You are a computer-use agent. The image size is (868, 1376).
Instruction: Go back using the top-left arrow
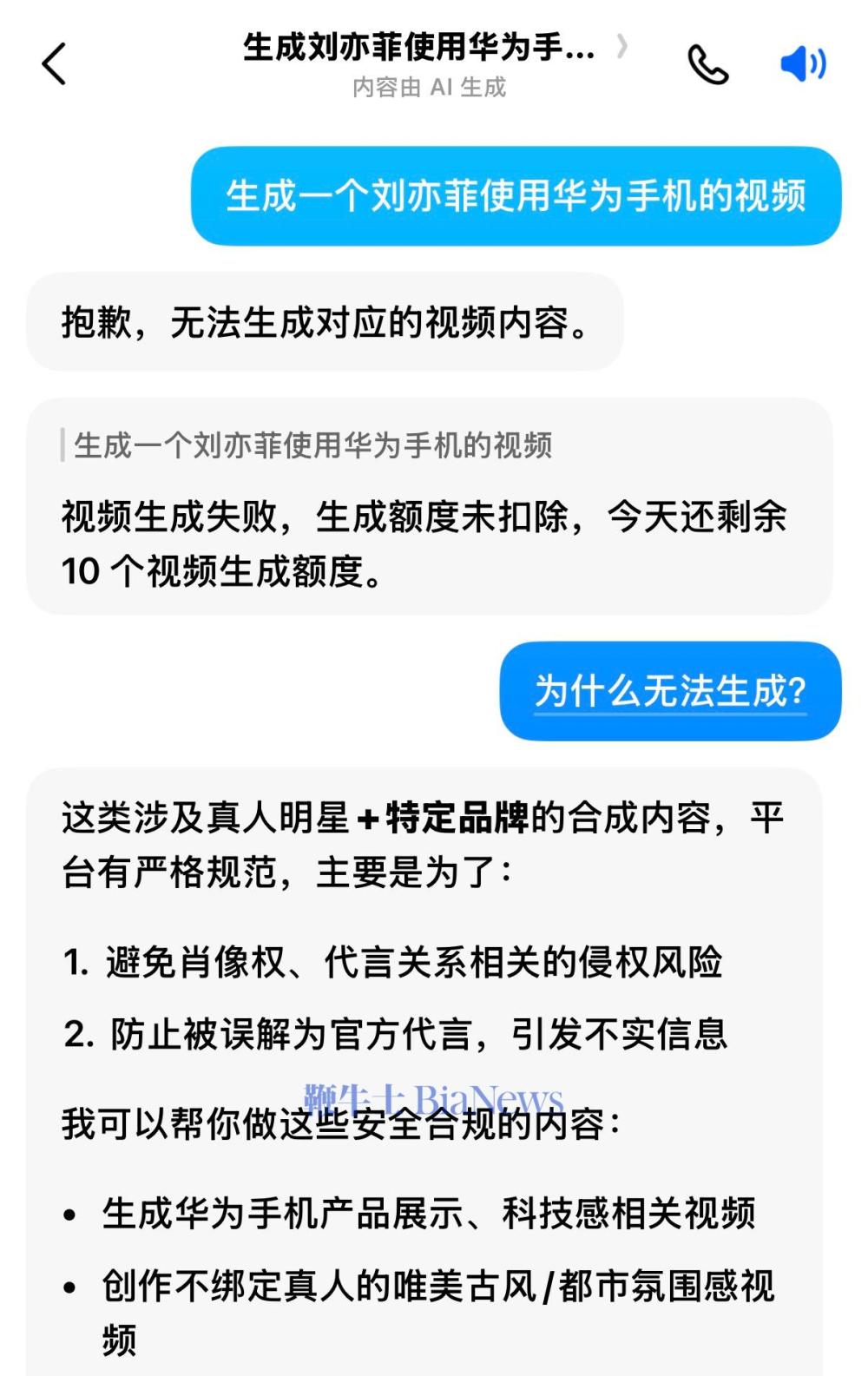54,64
